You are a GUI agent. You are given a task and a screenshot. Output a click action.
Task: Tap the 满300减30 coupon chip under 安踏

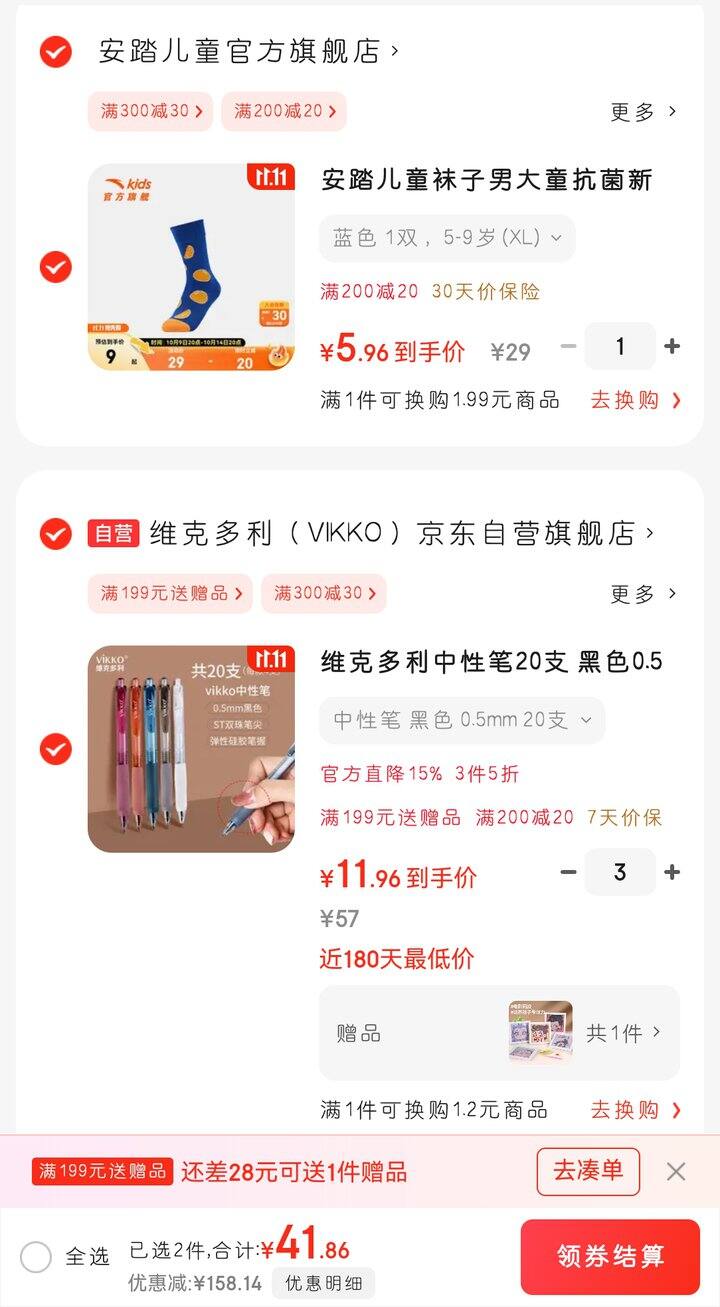(150, 111)
